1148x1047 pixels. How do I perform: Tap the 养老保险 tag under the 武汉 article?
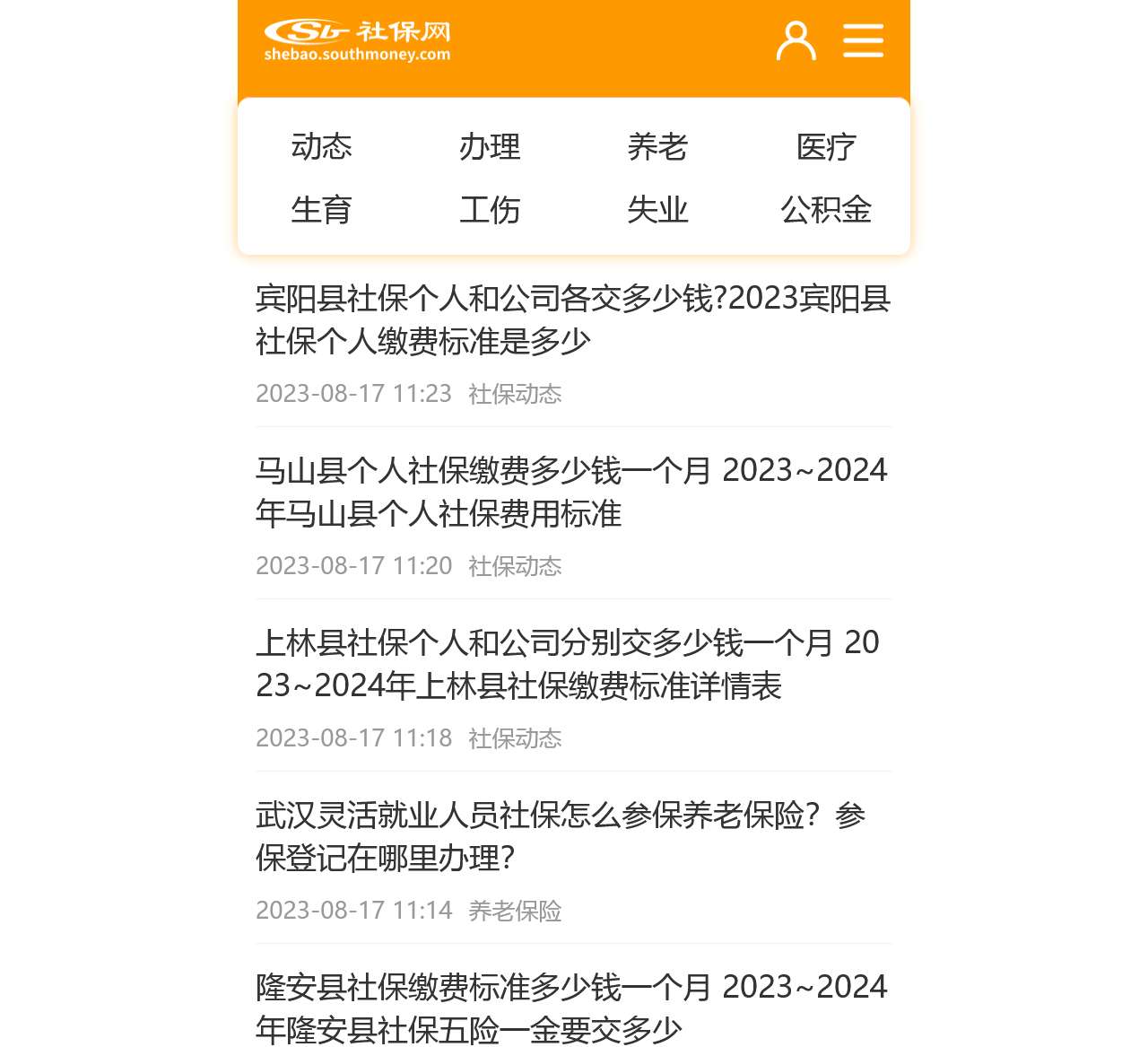[x=515, y=911]
